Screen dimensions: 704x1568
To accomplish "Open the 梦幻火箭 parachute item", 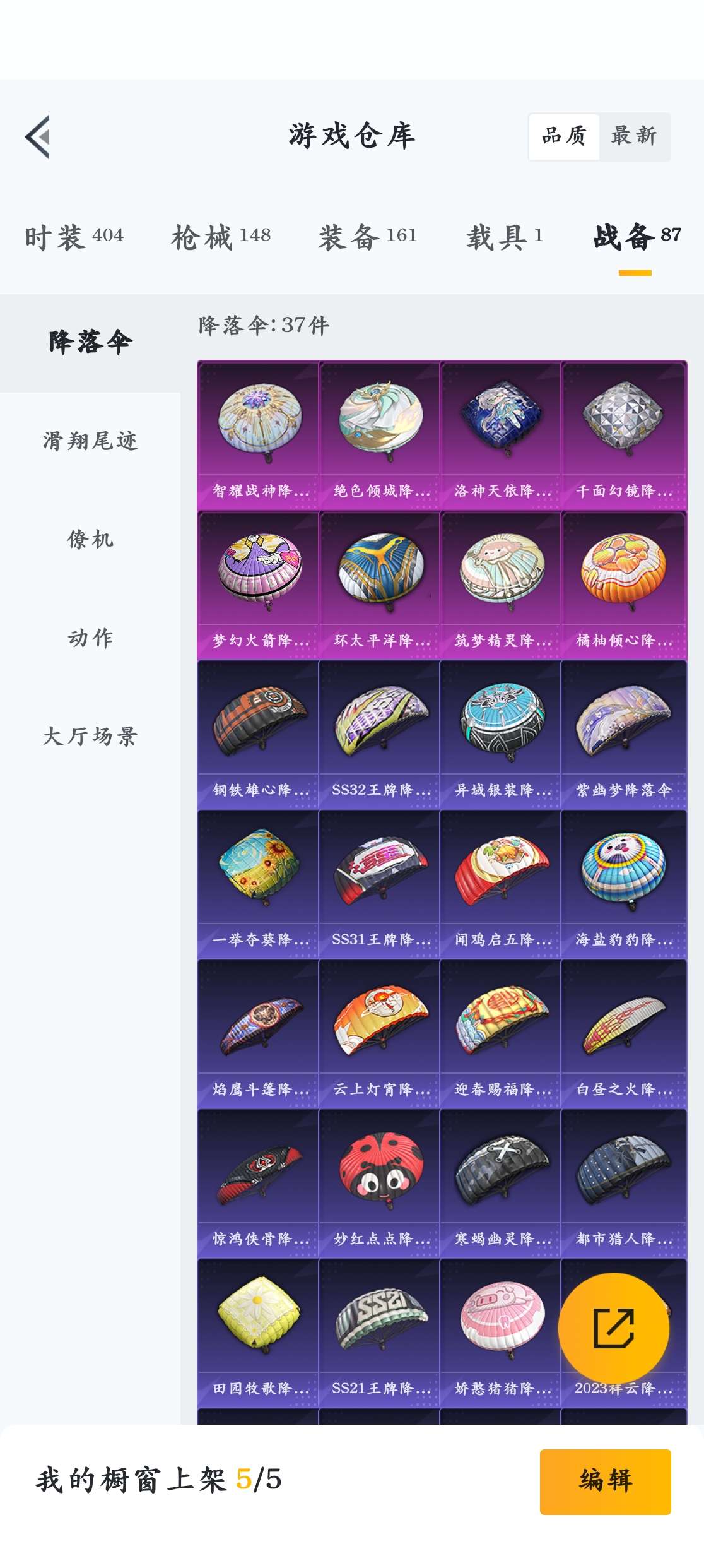I will click(259, 585).
